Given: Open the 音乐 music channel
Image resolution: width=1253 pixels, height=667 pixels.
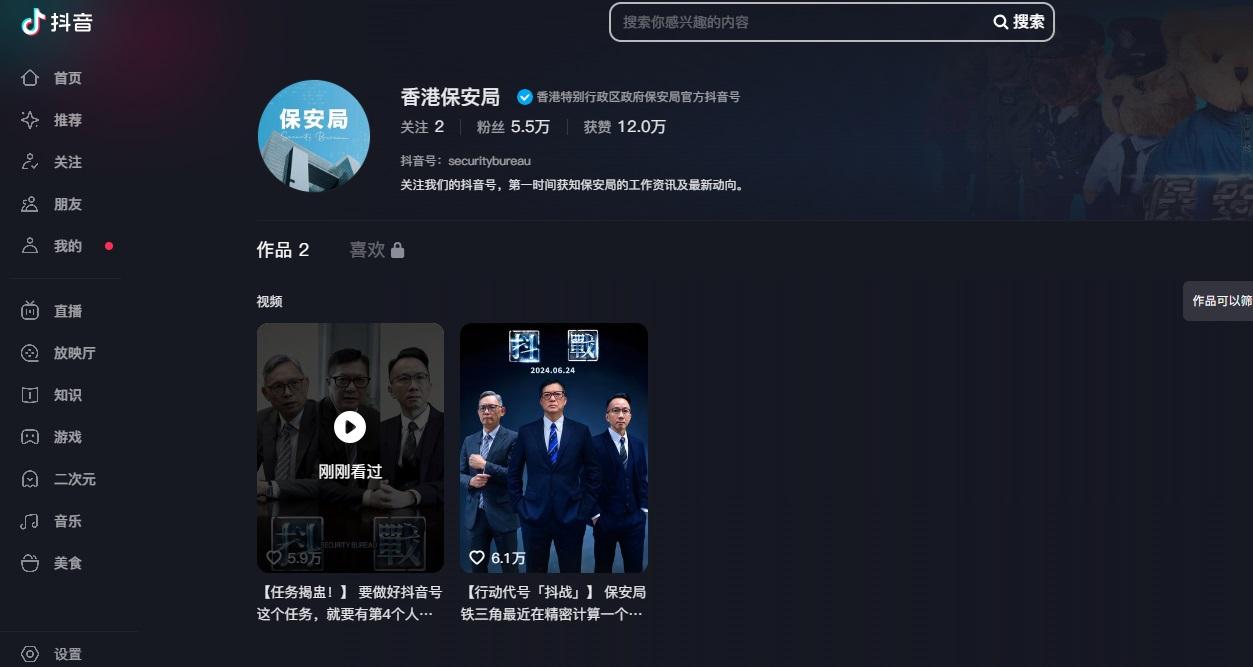Looking at the screenshot, I should point(67,521).
